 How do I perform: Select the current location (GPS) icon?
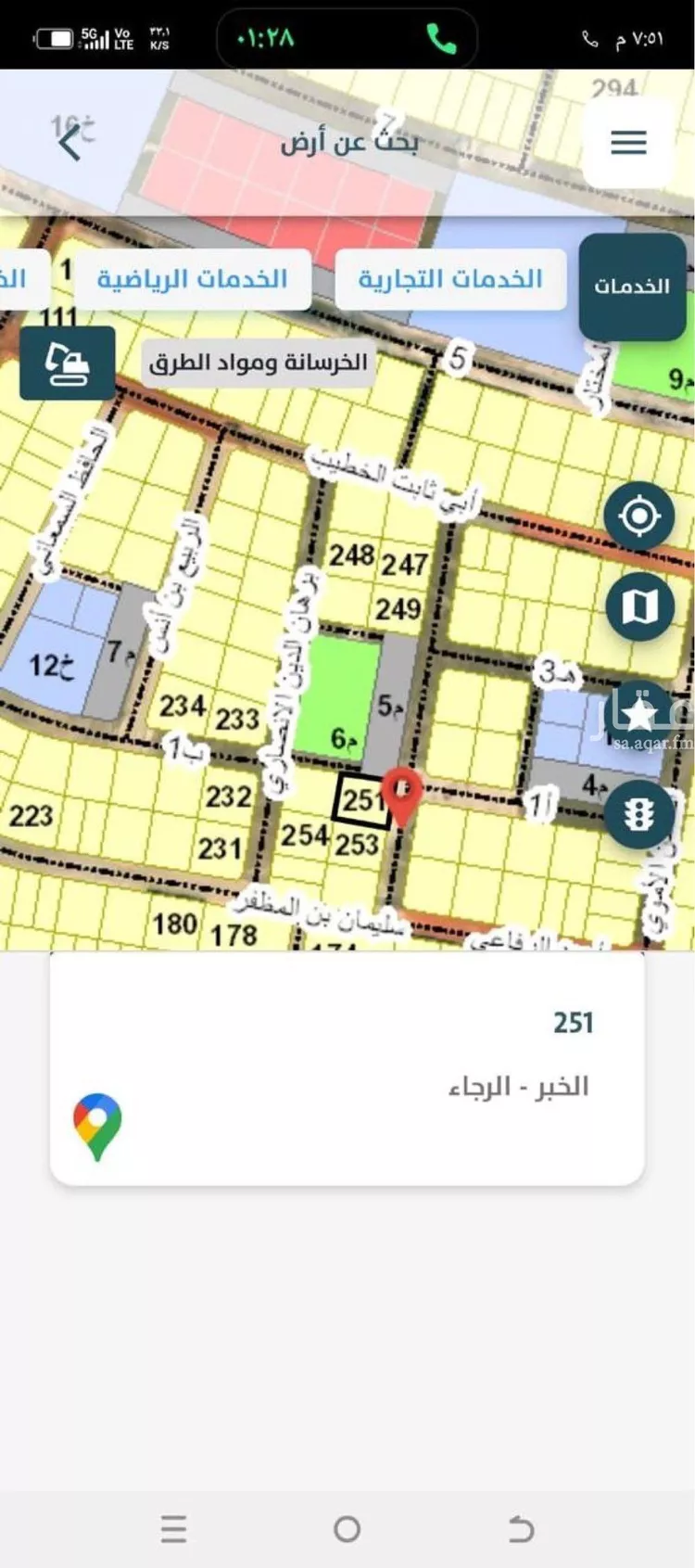point(639,516)
